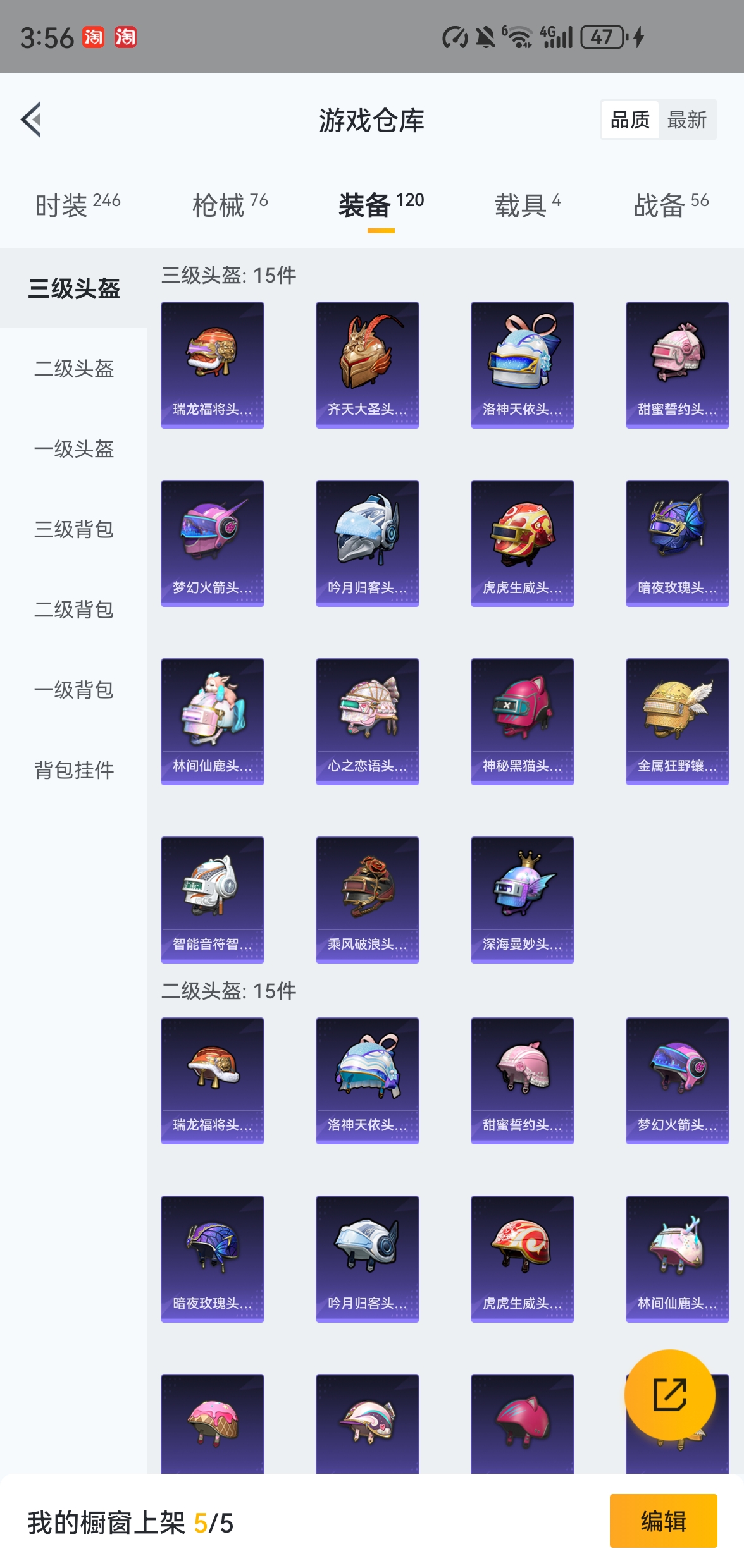Select the 背包挂件 category
Screen dimensions: 744x1568
point(73,770)
